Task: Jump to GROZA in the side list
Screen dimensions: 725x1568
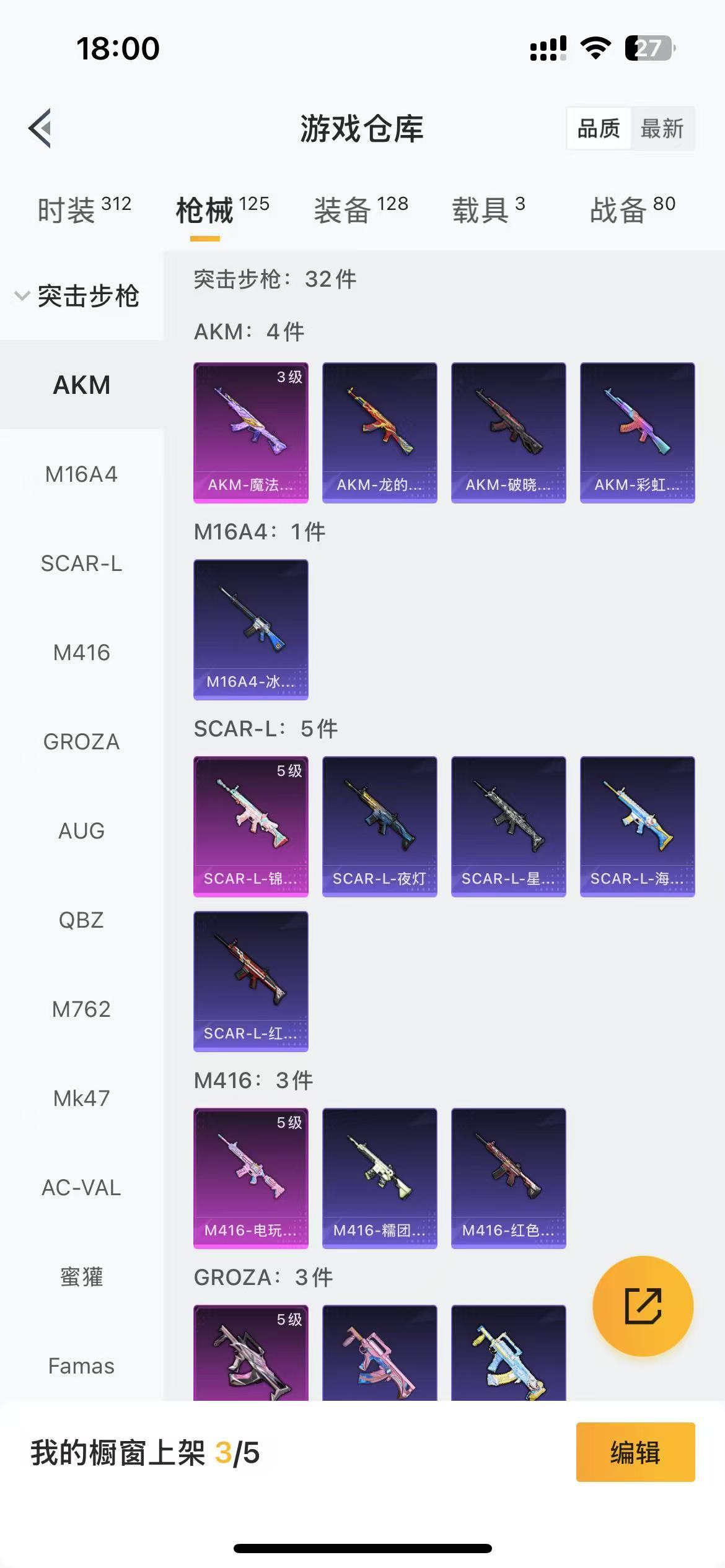Action: [x=81, y=742]
